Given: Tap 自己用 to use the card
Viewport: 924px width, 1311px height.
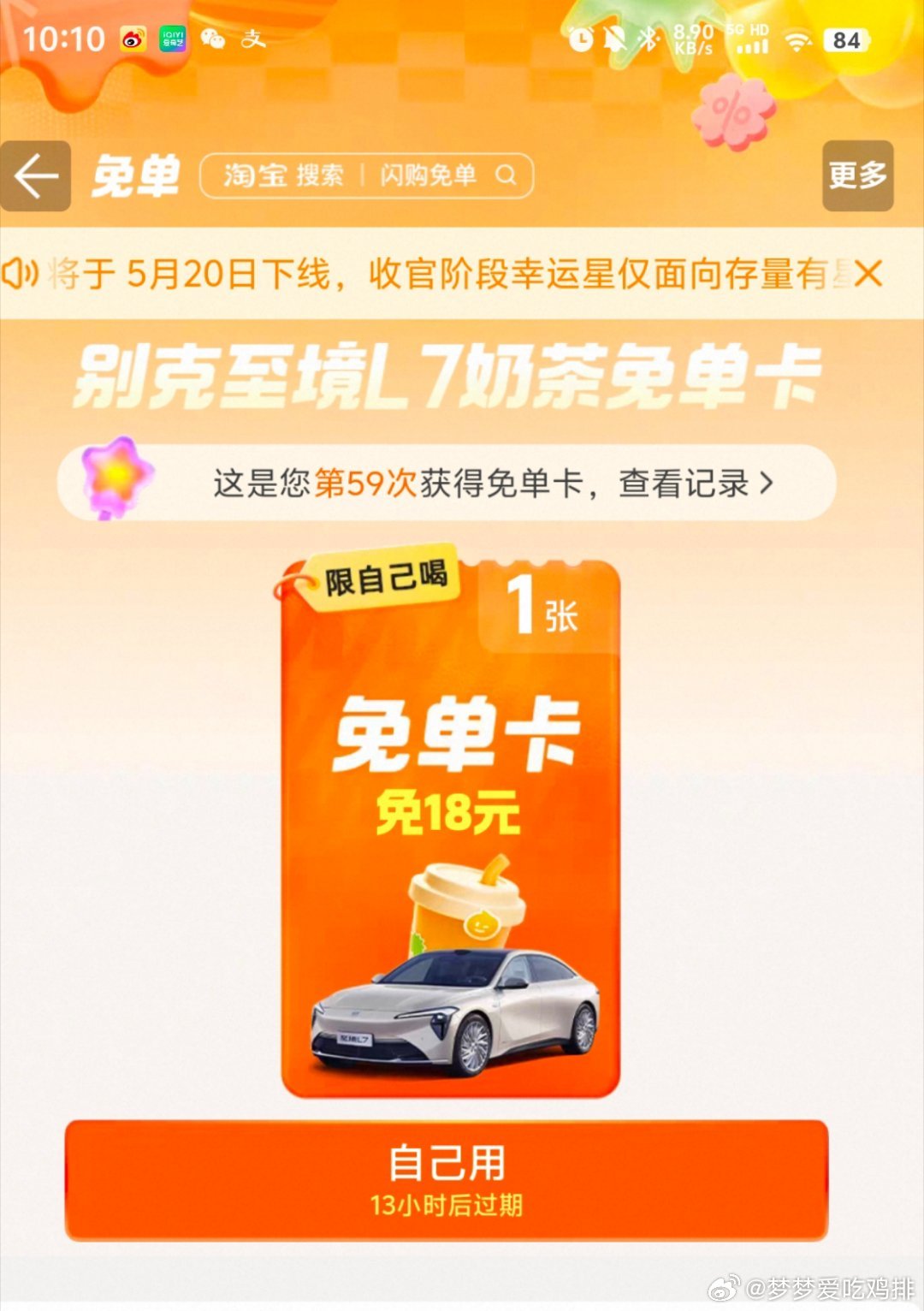Looking at the screenshot, I should click(x=446, y=1179).
